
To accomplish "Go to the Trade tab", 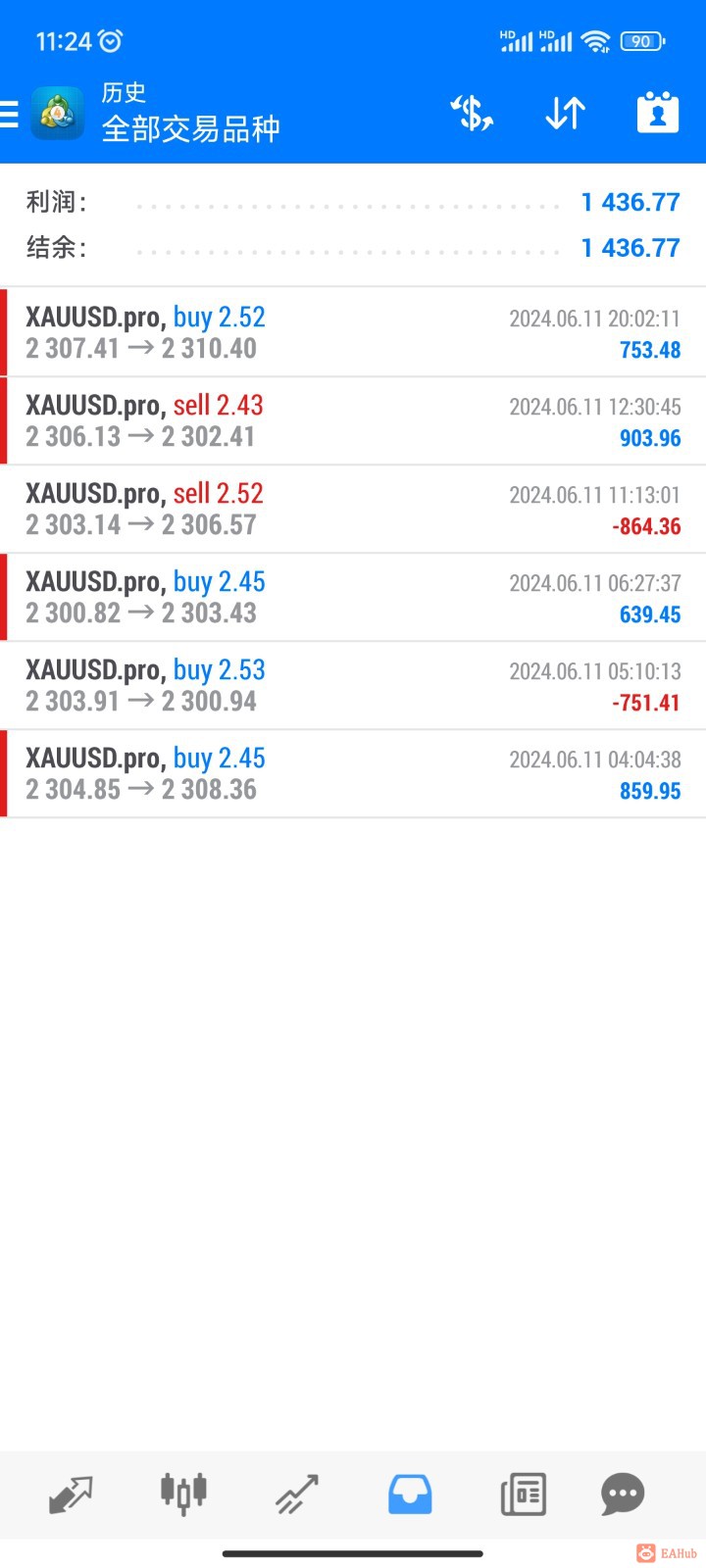I will tap(296, 1494).
